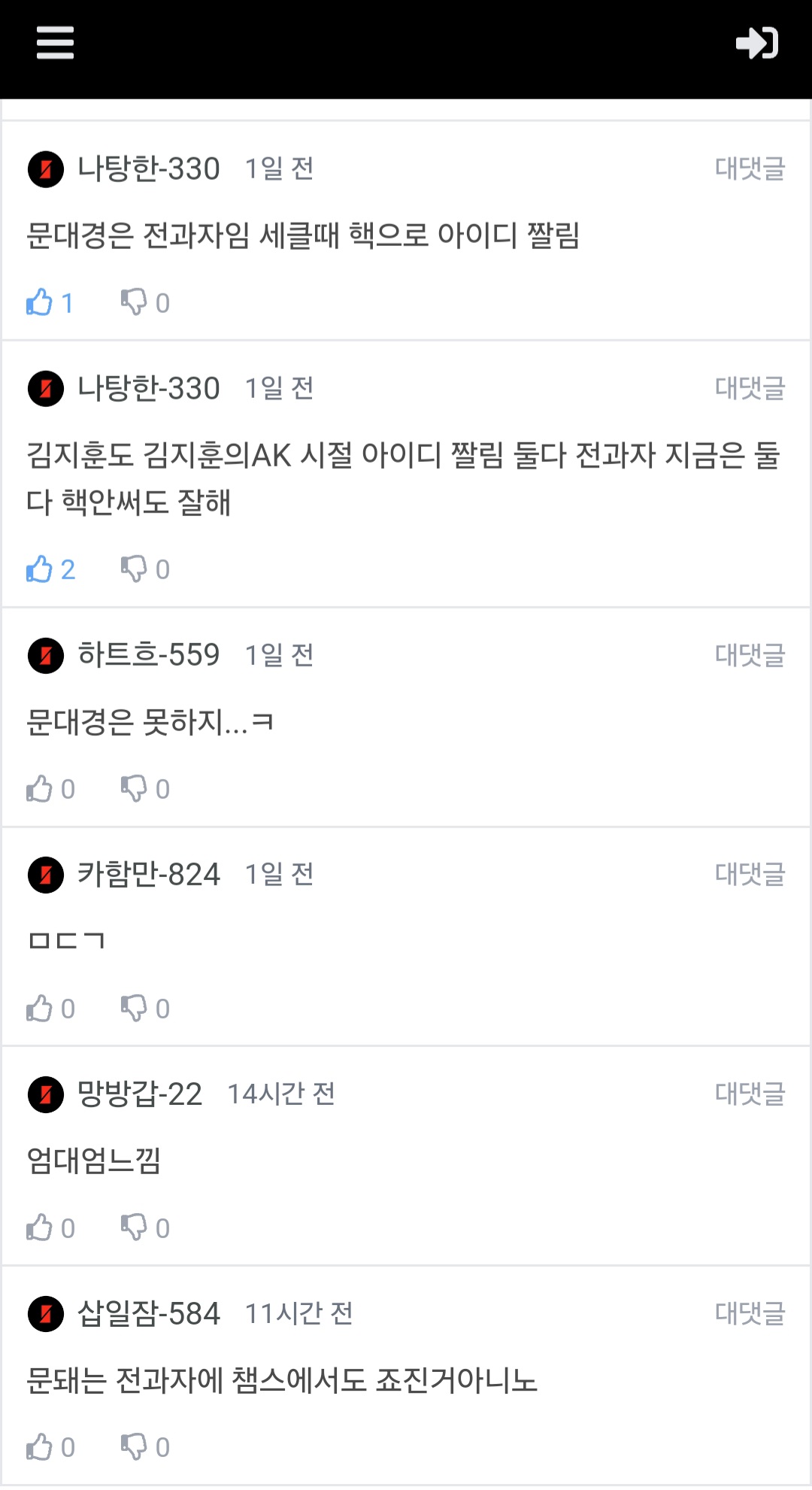Like 망방갑-22's comment
The width and height of the screenshot is (812, 1490).
(40, 1228)
